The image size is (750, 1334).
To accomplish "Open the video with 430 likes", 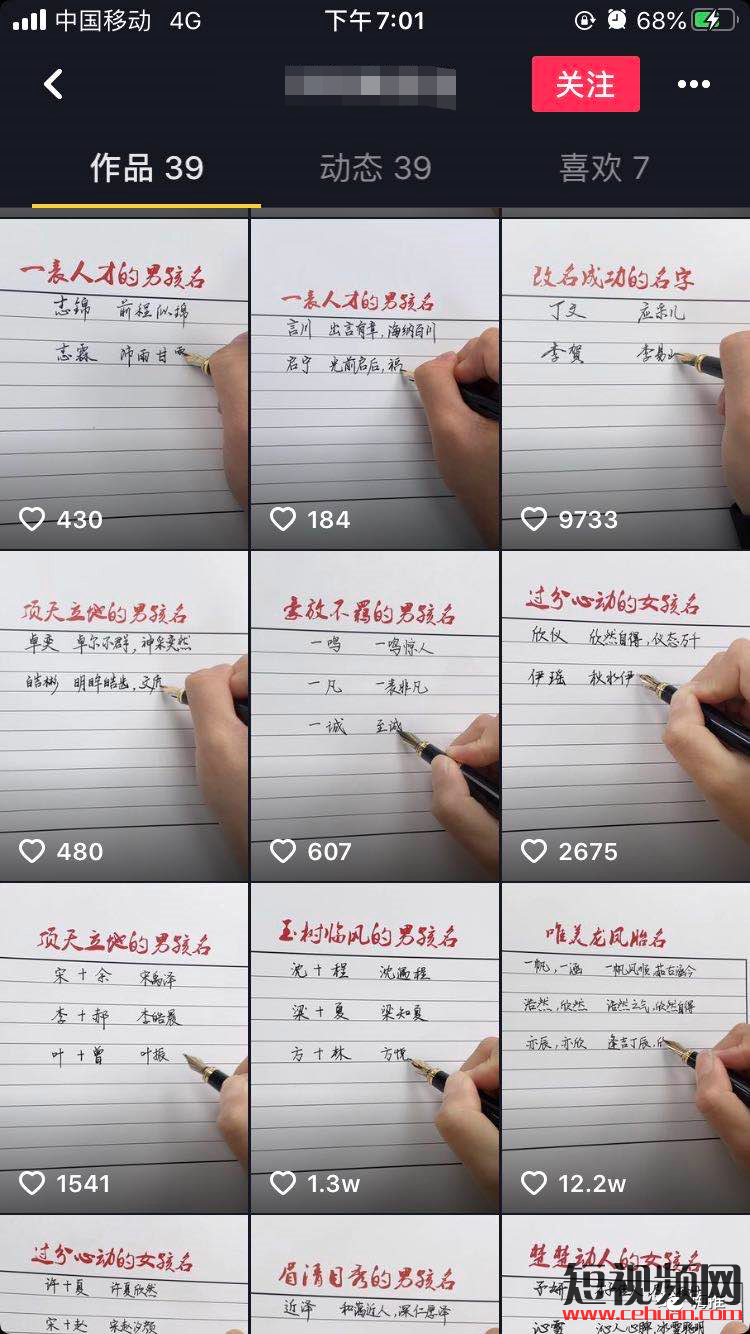I will coord(124,383).
